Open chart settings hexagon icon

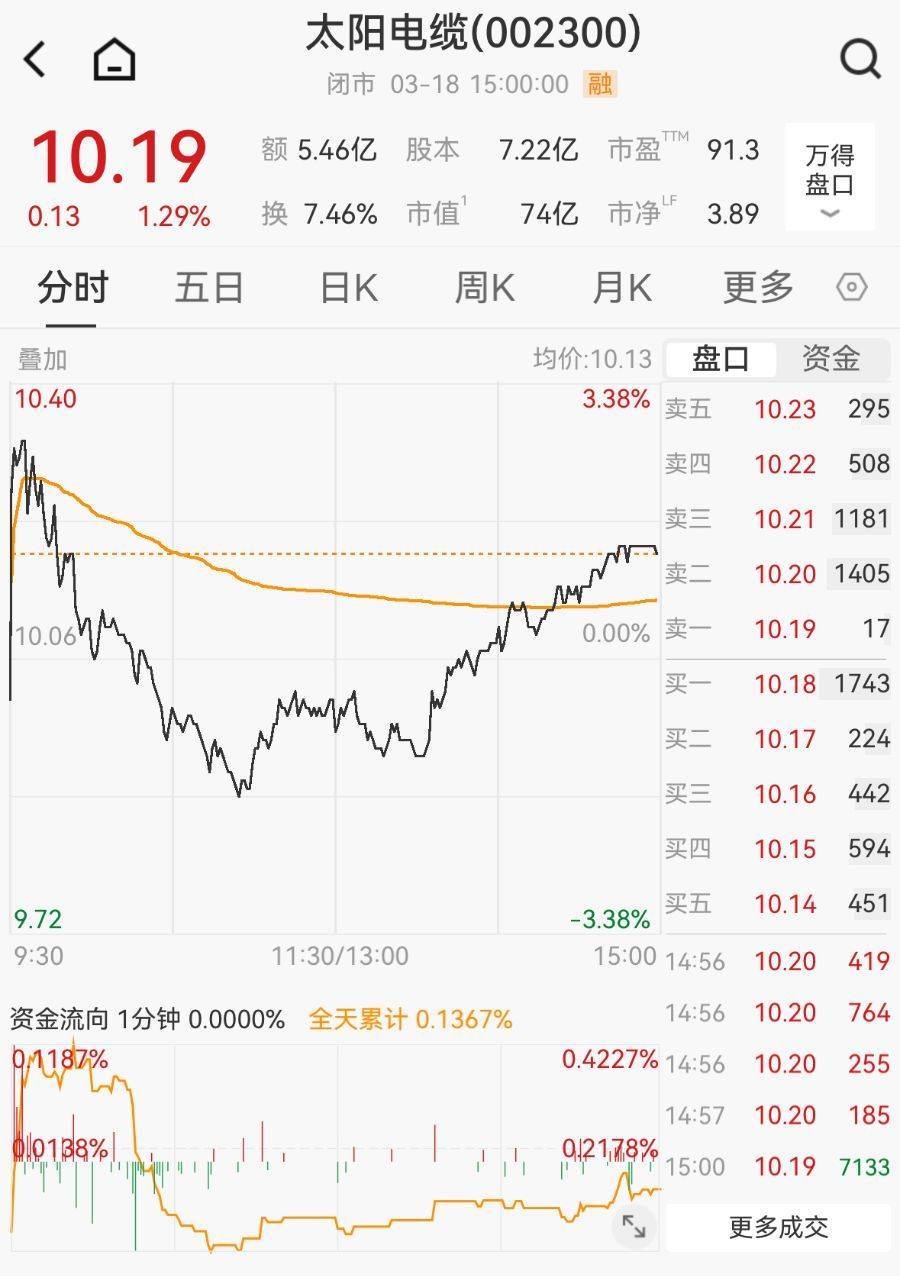(851, 288)
